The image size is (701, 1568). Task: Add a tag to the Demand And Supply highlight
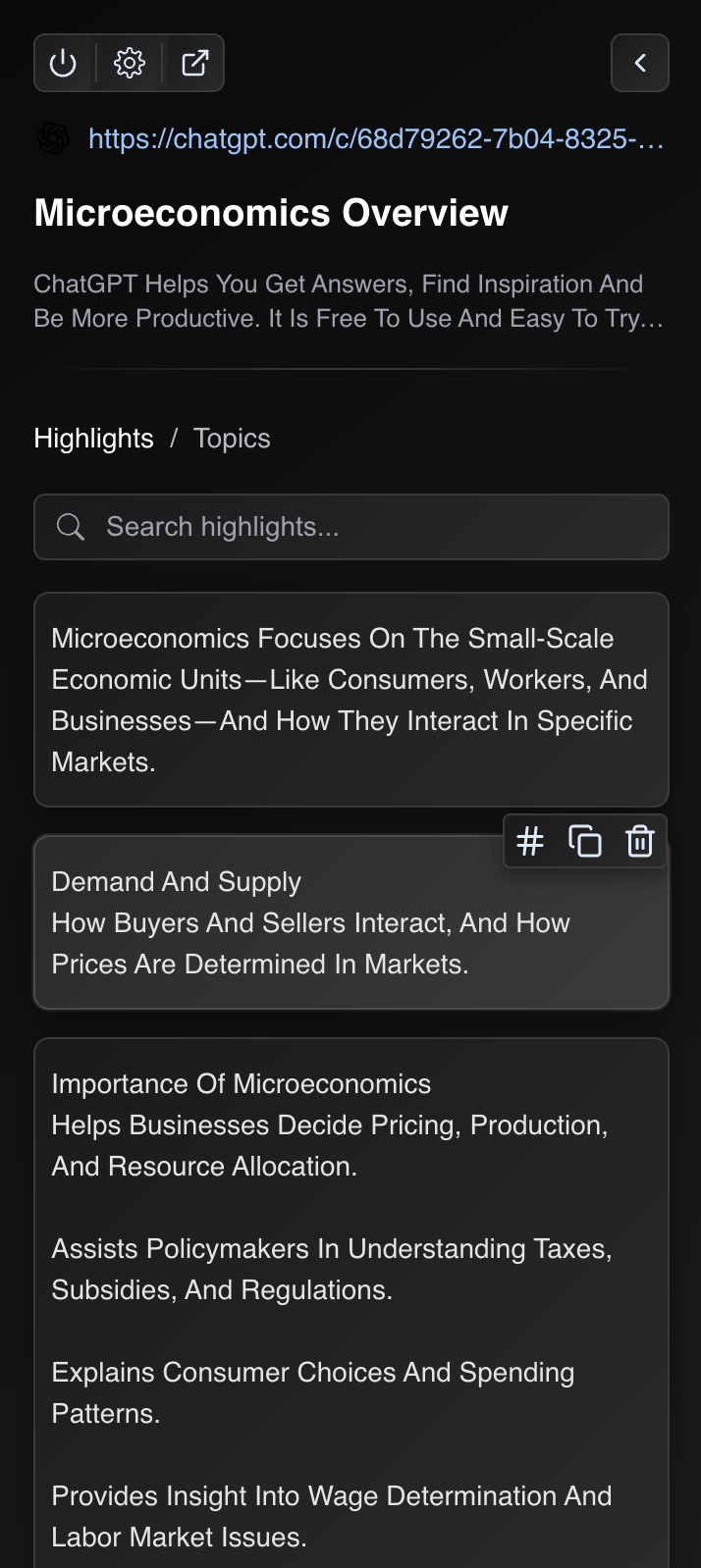point(530,842)
